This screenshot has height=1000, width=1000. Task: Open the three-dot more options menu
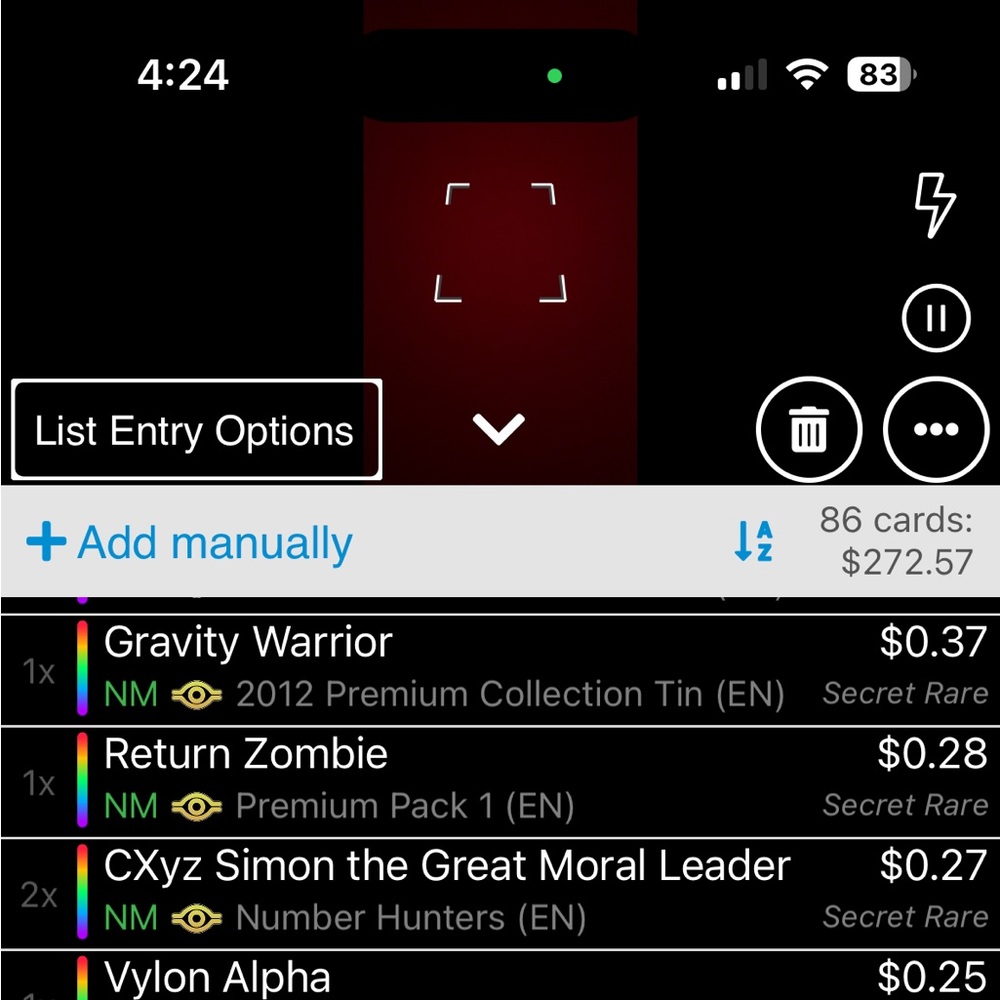935,430
